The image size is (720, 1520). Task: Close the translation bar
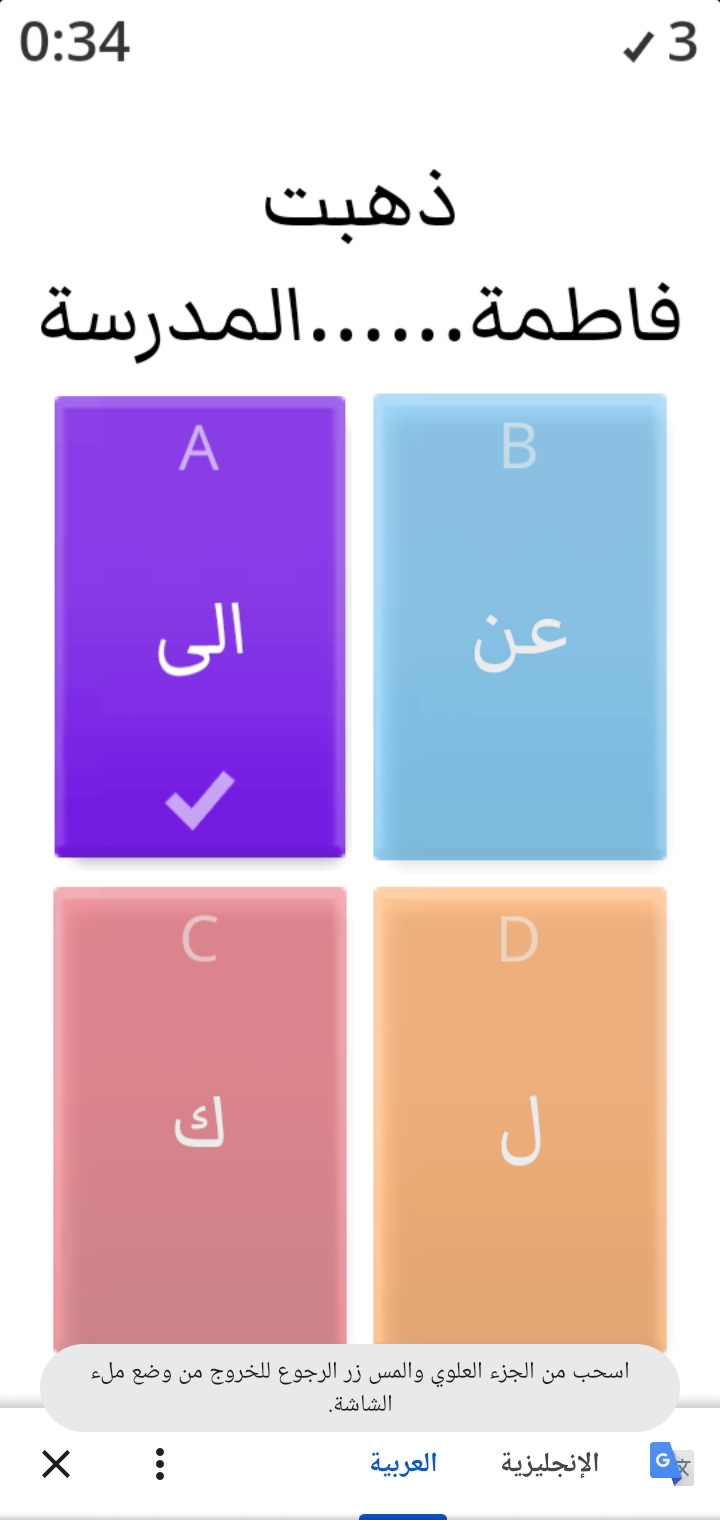[56, 1465]
